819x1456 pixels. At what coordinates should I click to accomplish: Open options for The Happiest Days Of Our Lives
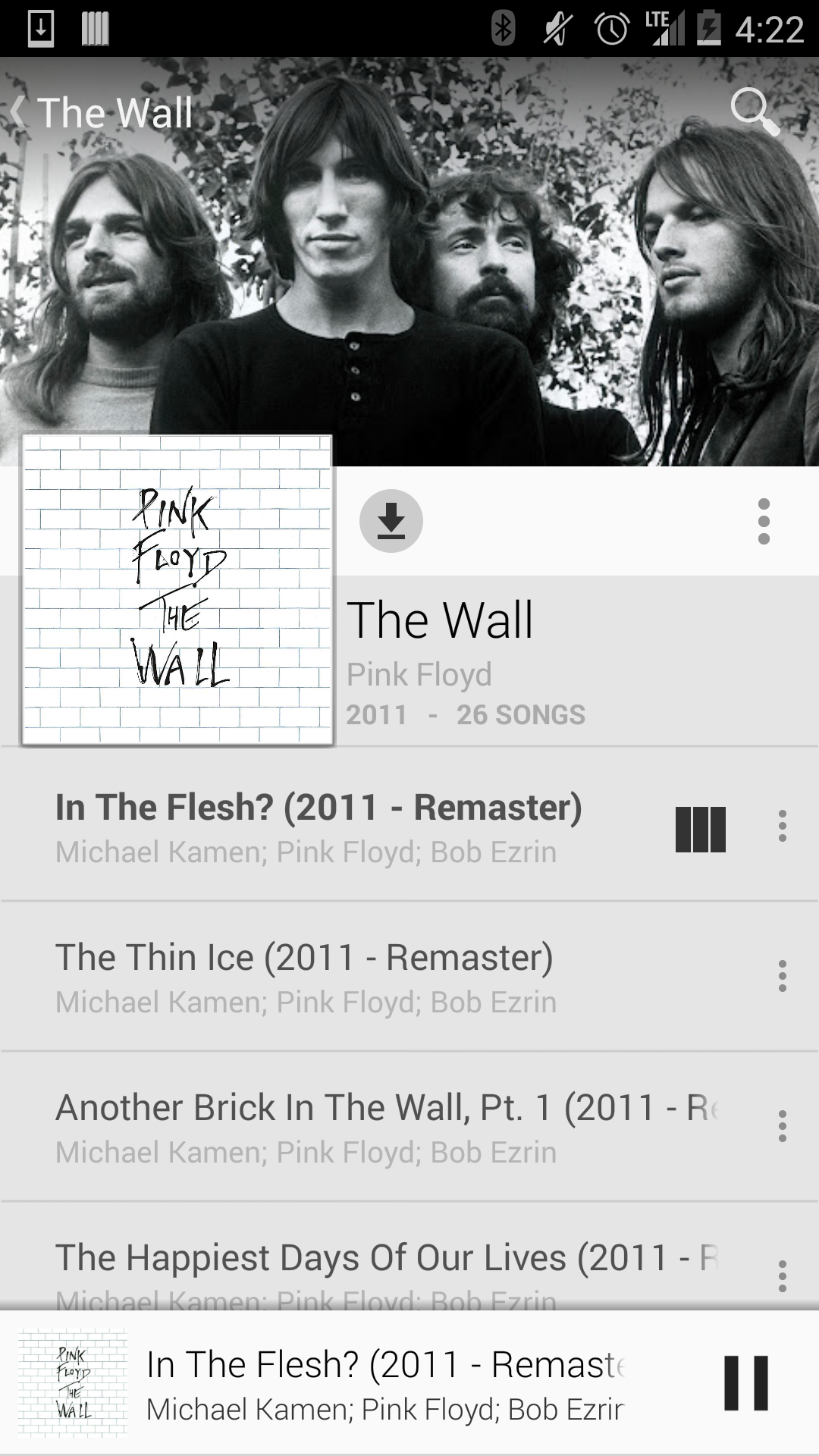click(x=782, y=1276)
